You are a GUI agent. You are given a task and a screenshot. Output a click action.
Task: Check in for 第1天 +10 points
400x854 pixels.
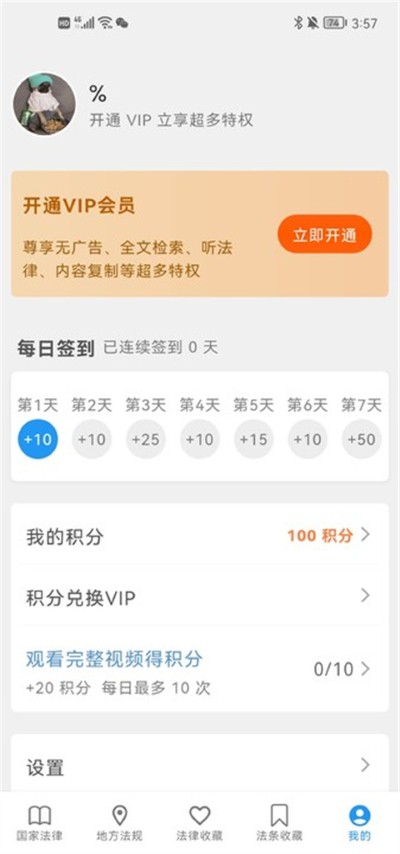click(38, 439)
